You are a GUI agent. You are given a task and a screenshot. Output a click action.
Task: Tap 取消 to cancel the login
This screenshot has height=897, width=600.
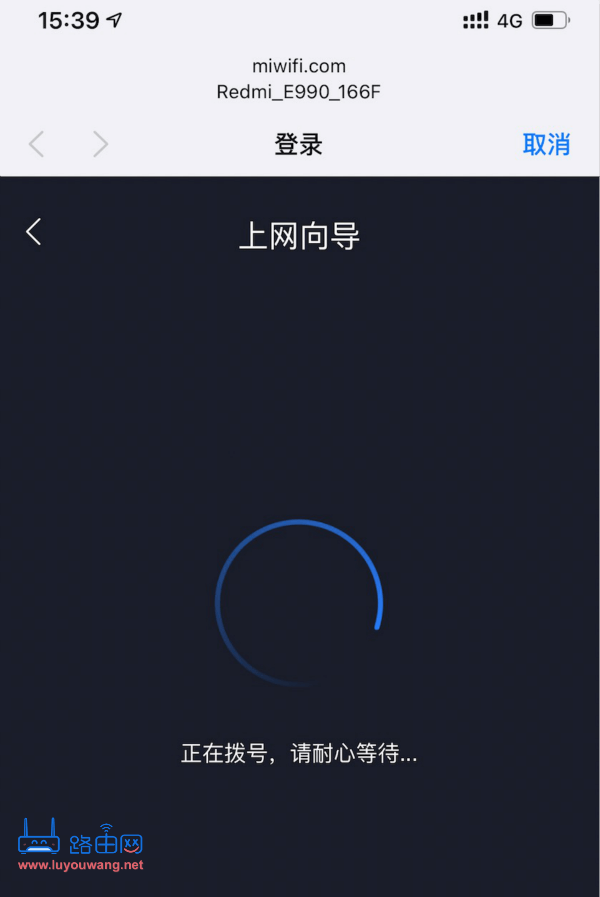point(546,144)
